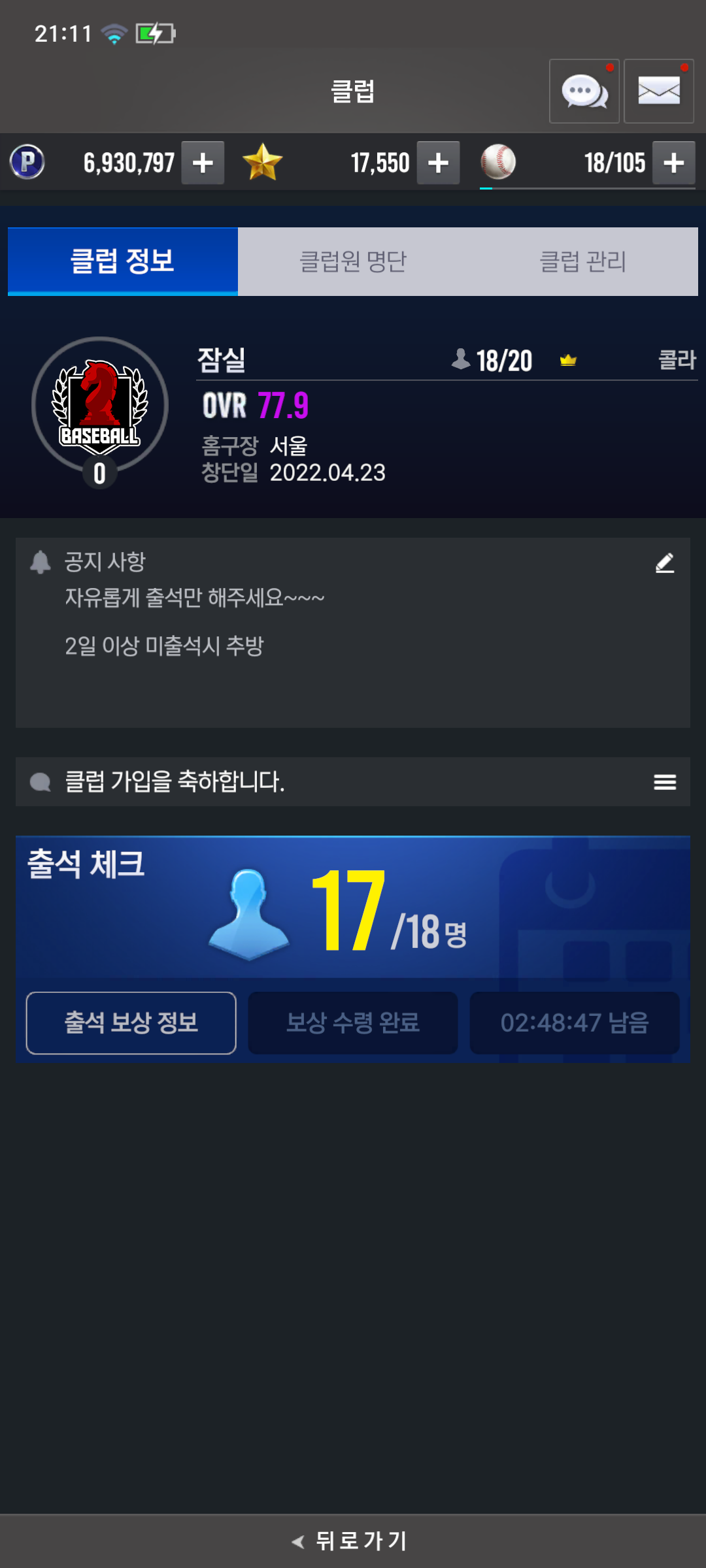
Task: View 출석 보상 정보
Action: [x=131, y=1022]
